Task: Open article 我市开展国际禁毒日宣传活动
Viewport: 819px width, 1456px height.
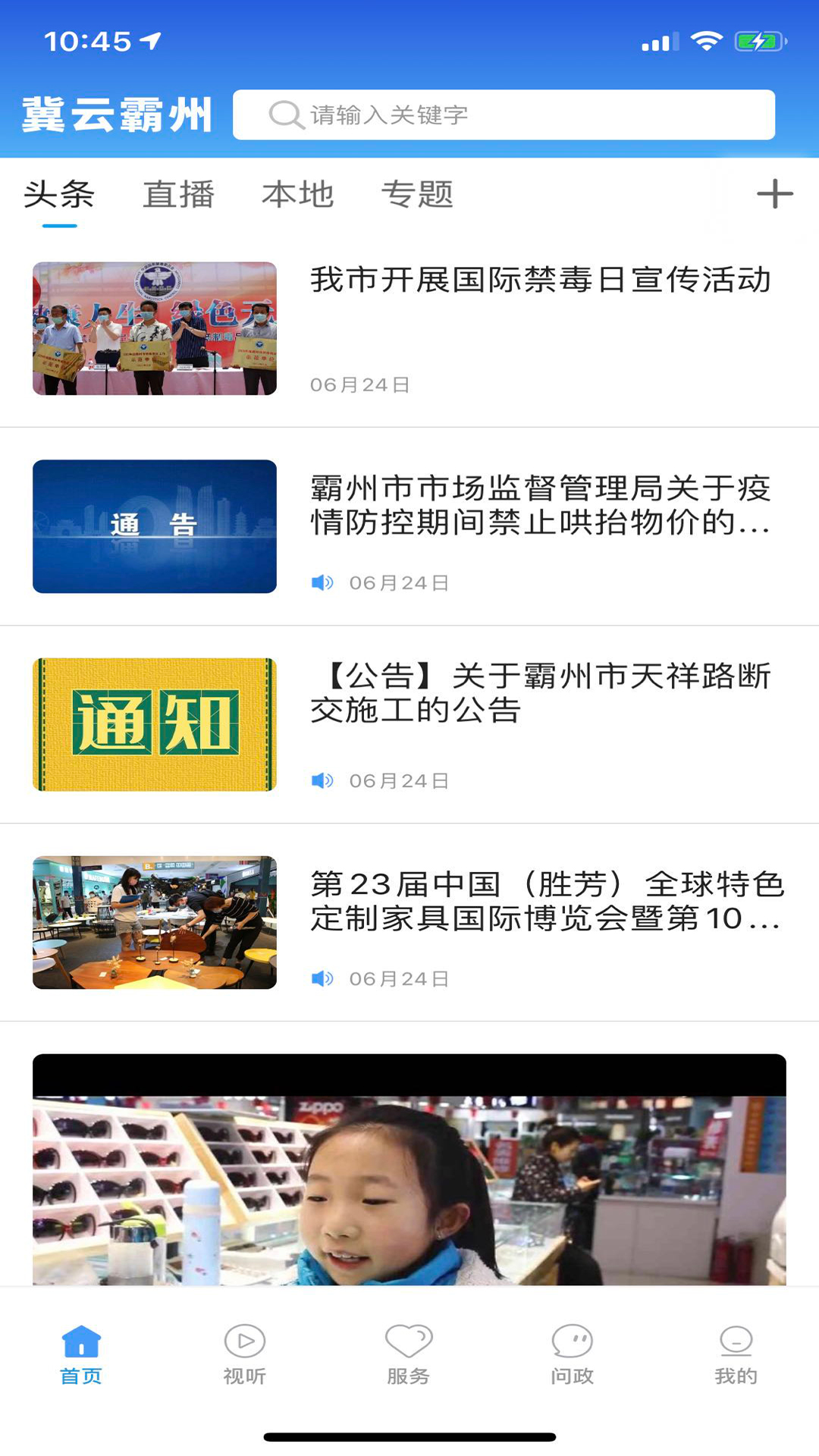Action: click(409, 328)
